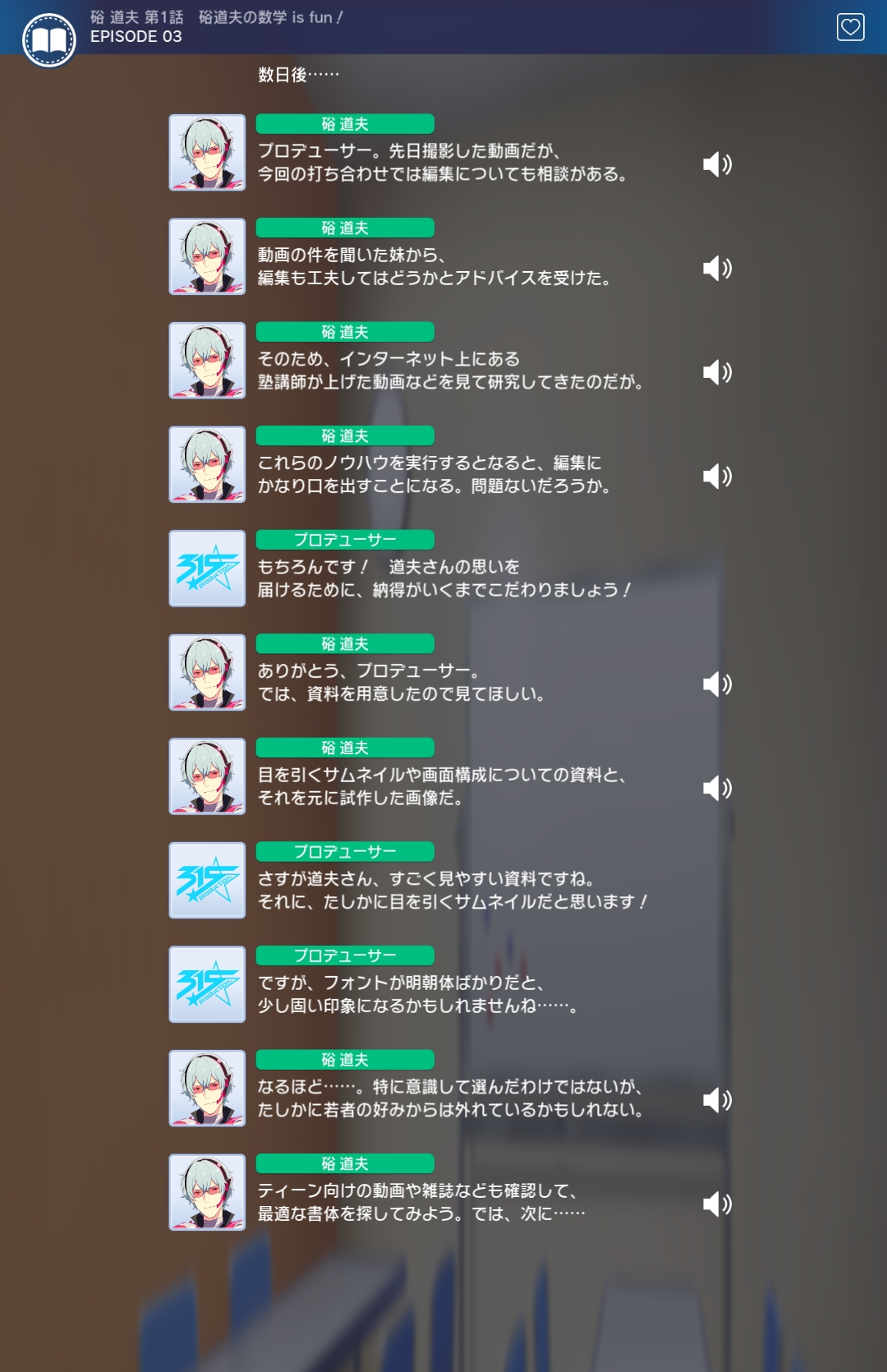Play voice for line starting プロデューサー。先日撮影した
Viewport: 887px width, 1372px height.
(x=716, y=164)
